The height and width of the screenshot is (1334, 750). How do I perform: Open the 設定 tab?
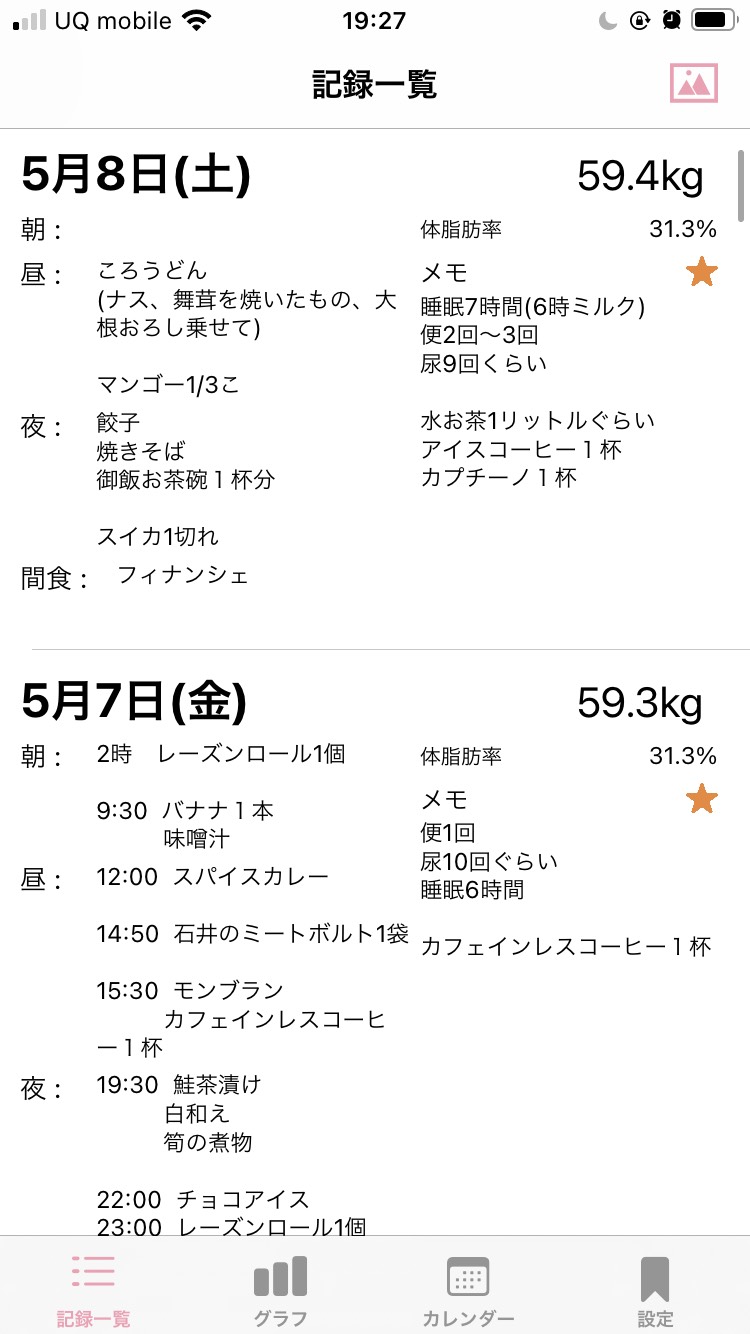655,1290
